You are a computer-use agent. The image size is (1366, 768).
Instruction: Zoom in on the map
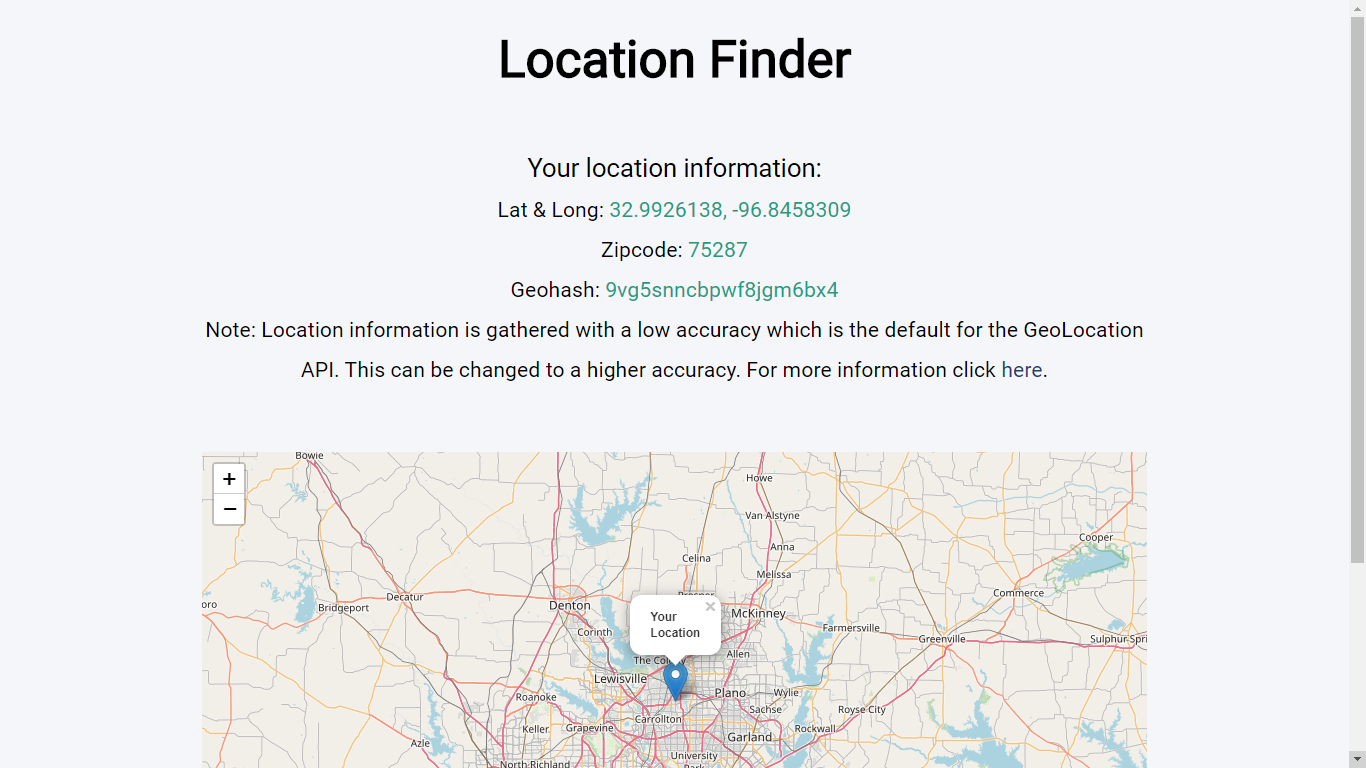coord(229,479)
